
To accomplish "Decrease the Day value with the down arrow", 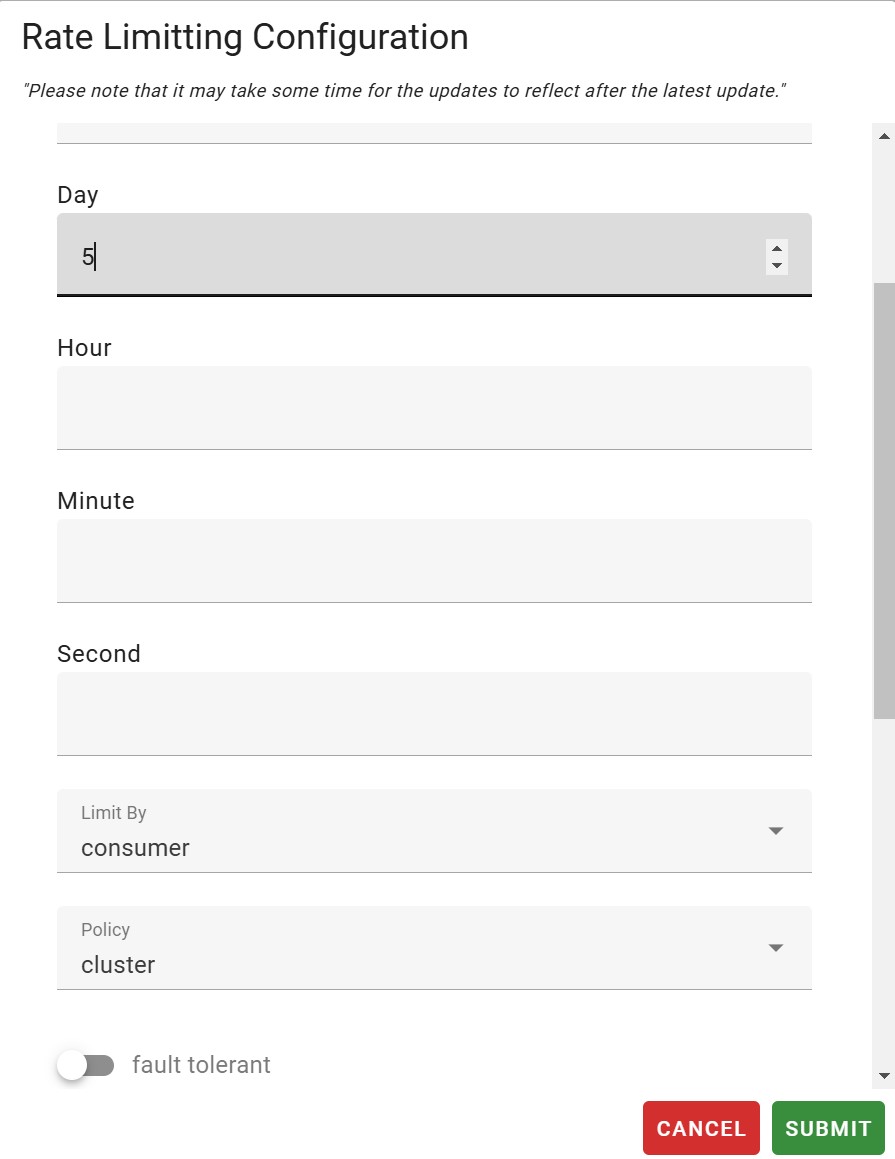I will 776,265.
